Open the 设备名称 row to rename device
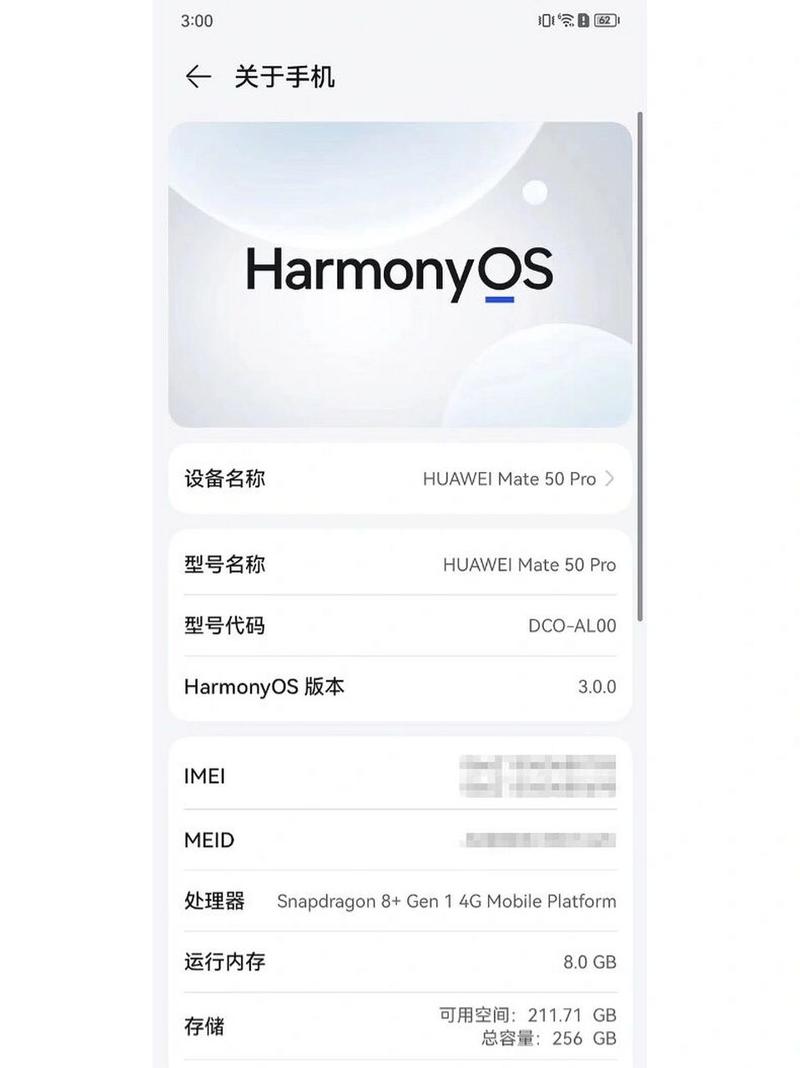 click(400, 479)
